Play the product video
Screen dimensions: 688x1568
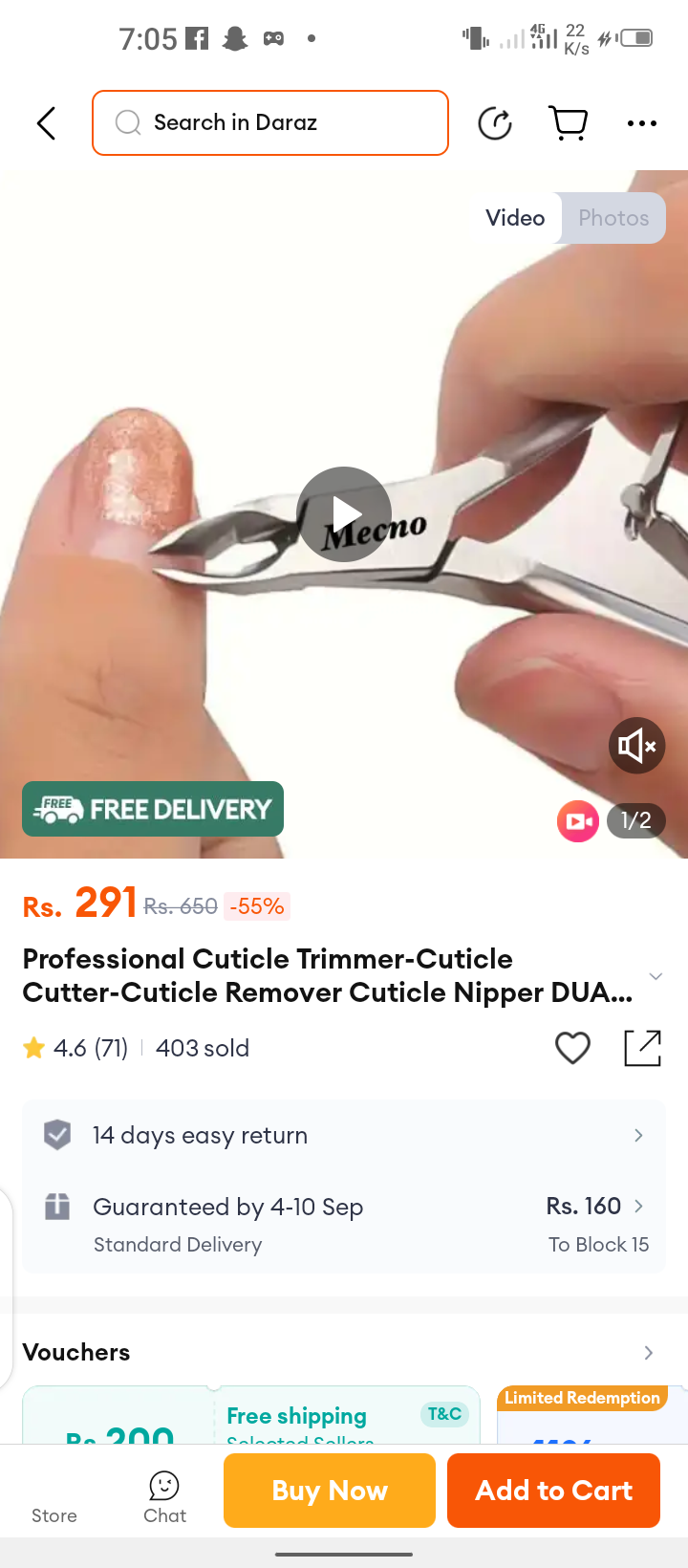pyautogui.click(x=344, y=513)
